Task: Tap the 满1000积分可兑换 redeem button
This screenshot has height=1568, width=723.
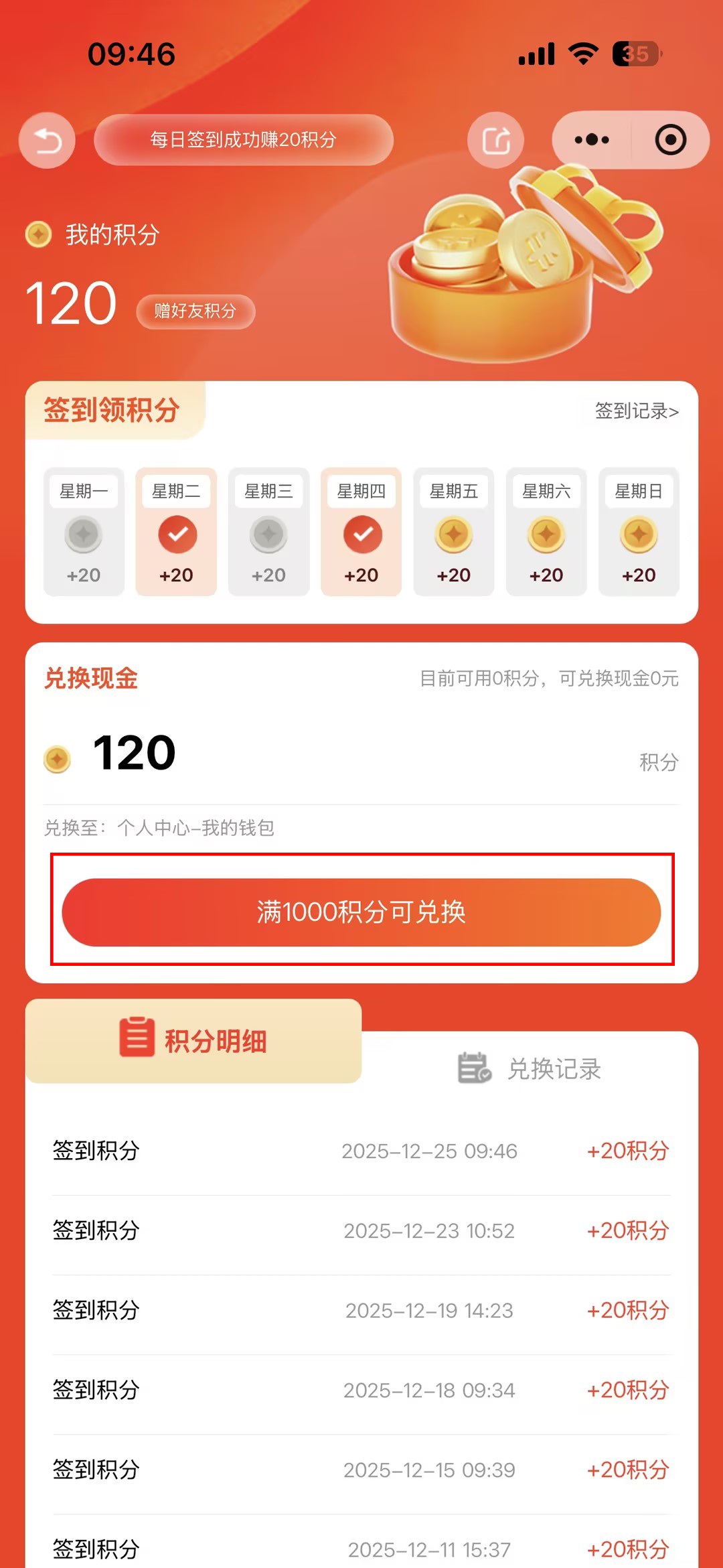Action: pos(361,912)
